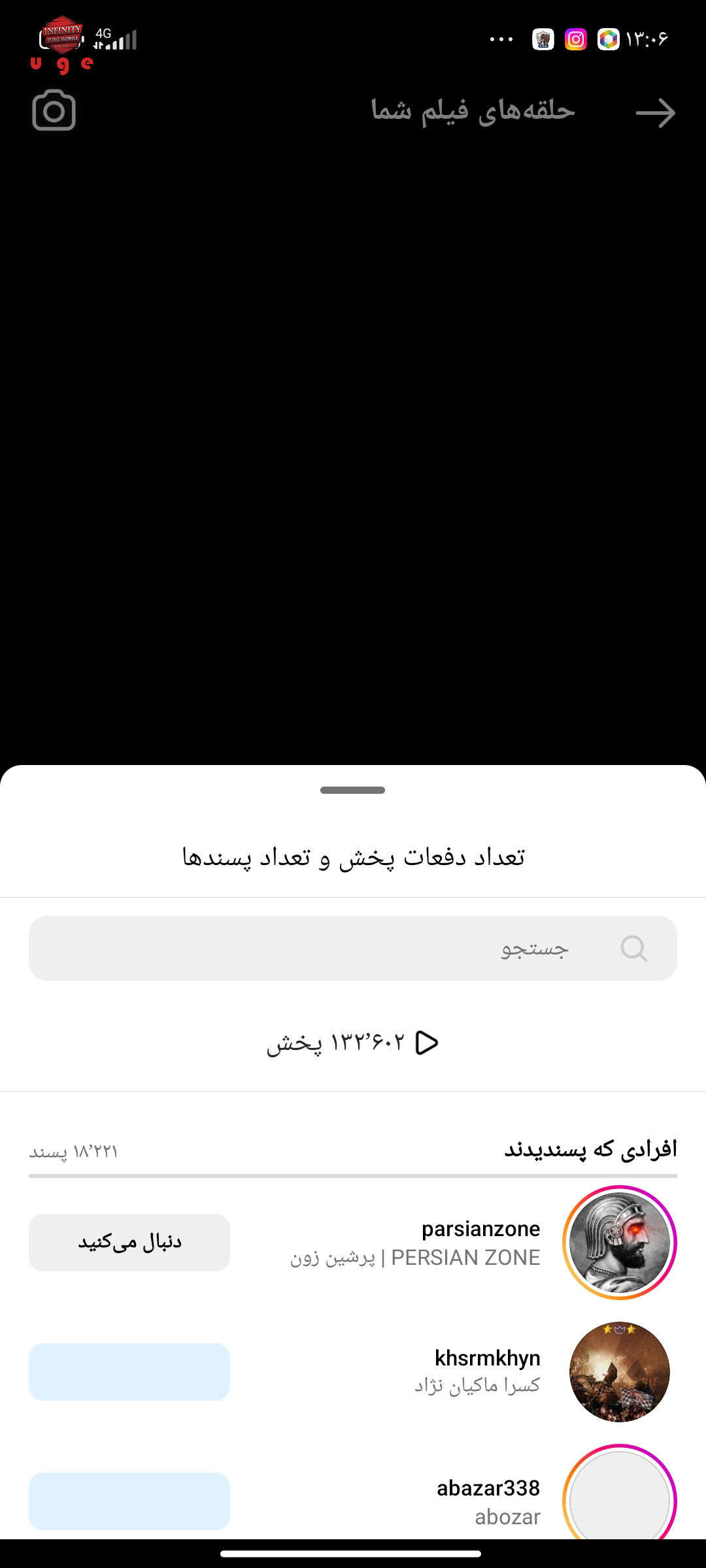Viewport: 706px width, 1568px height.
Task: Tap the back arrow beside حلقه‌های فیلم شما
Action: point(656,113)
